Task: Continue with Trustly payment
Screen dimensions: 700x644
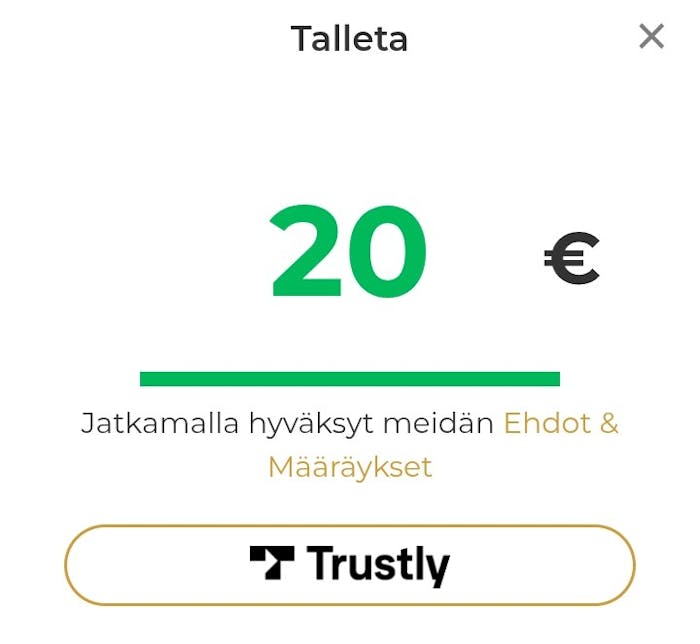Action: 349,565
